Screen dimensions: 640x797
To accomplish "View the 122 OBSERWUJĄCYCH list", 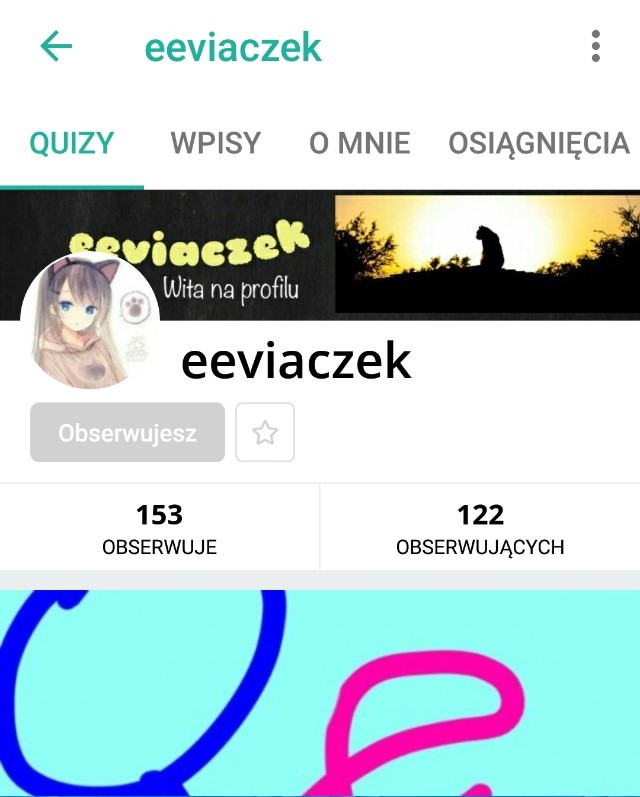I will 480,528.
